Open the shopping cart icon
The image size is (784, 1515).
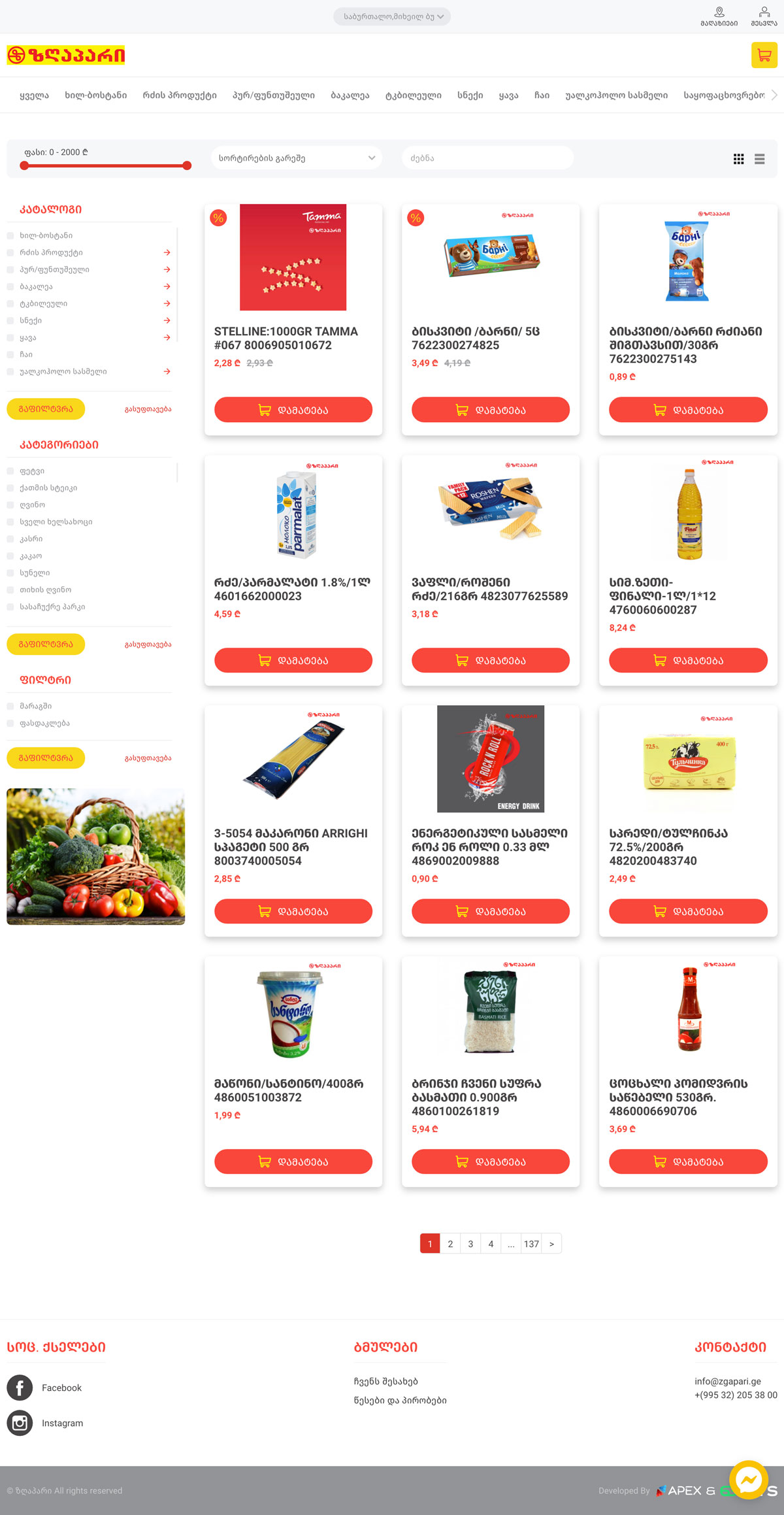pos(764,56)
